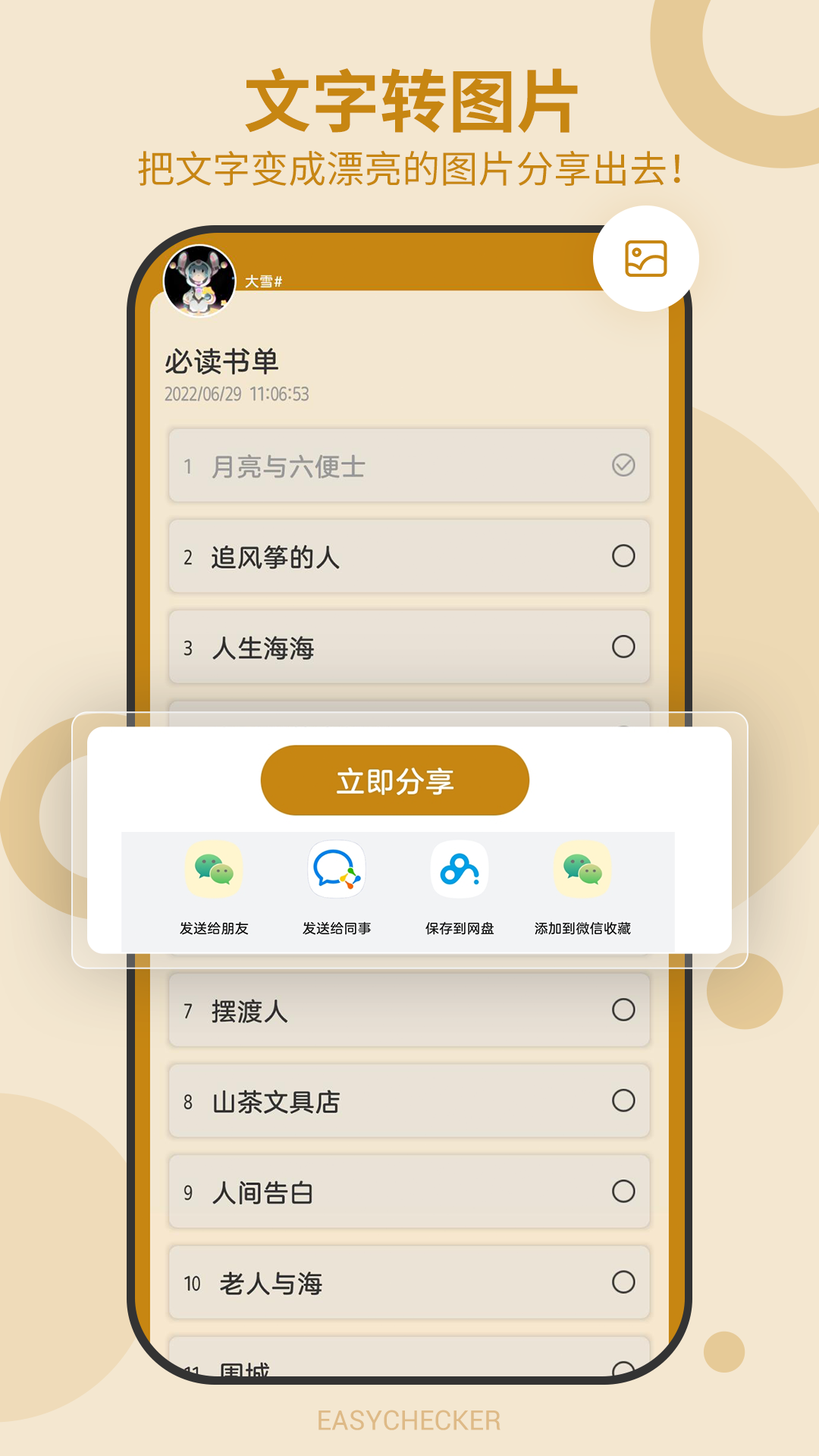Tap the checkmark icon on 月亮与六便士
The height and width of the screenshot is (1456, 819).
pyautogui.click(x=622, y=465)
